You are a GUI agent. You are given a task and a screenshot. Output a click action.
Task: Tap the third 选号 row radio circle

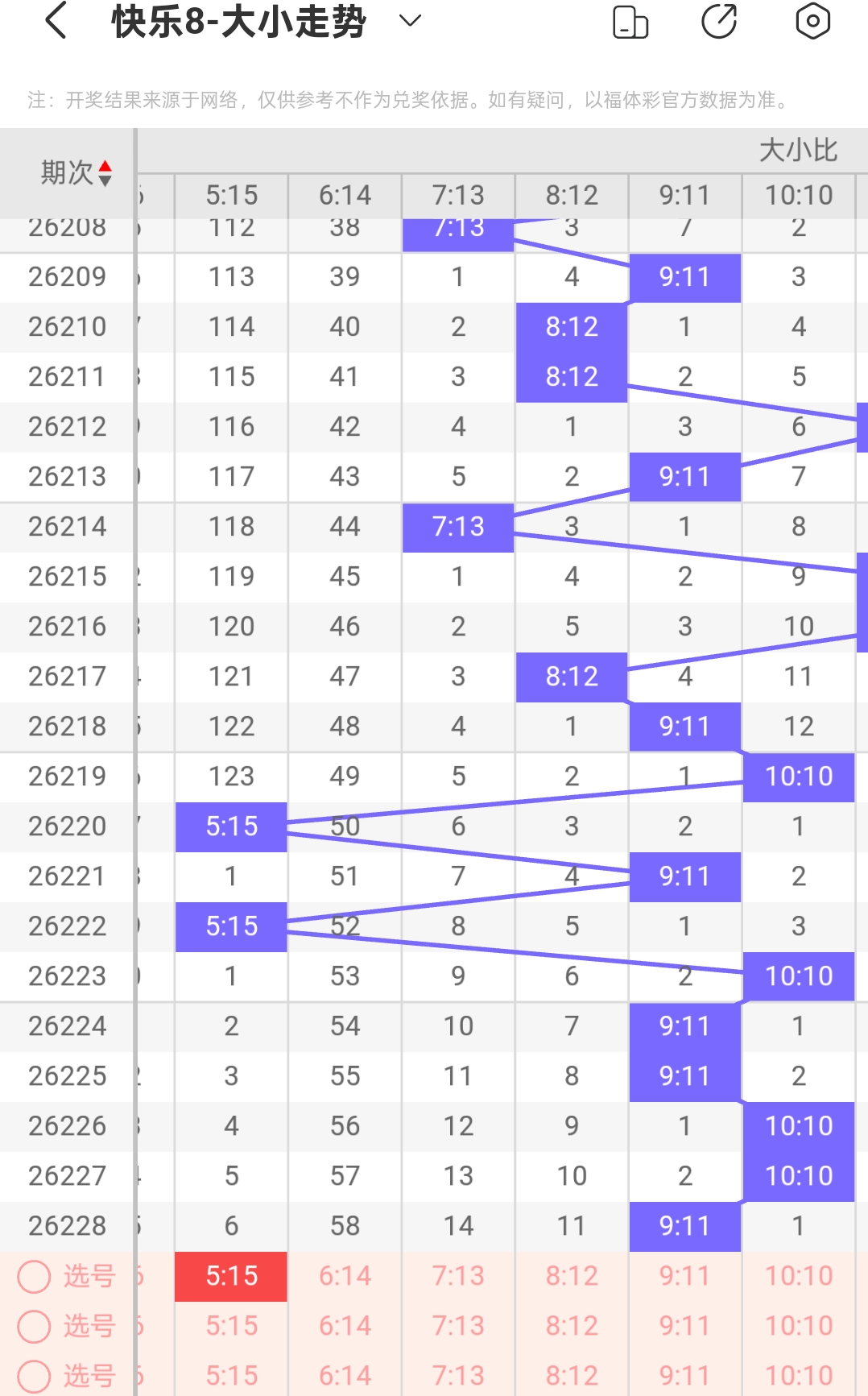(x=35, y=1376)
